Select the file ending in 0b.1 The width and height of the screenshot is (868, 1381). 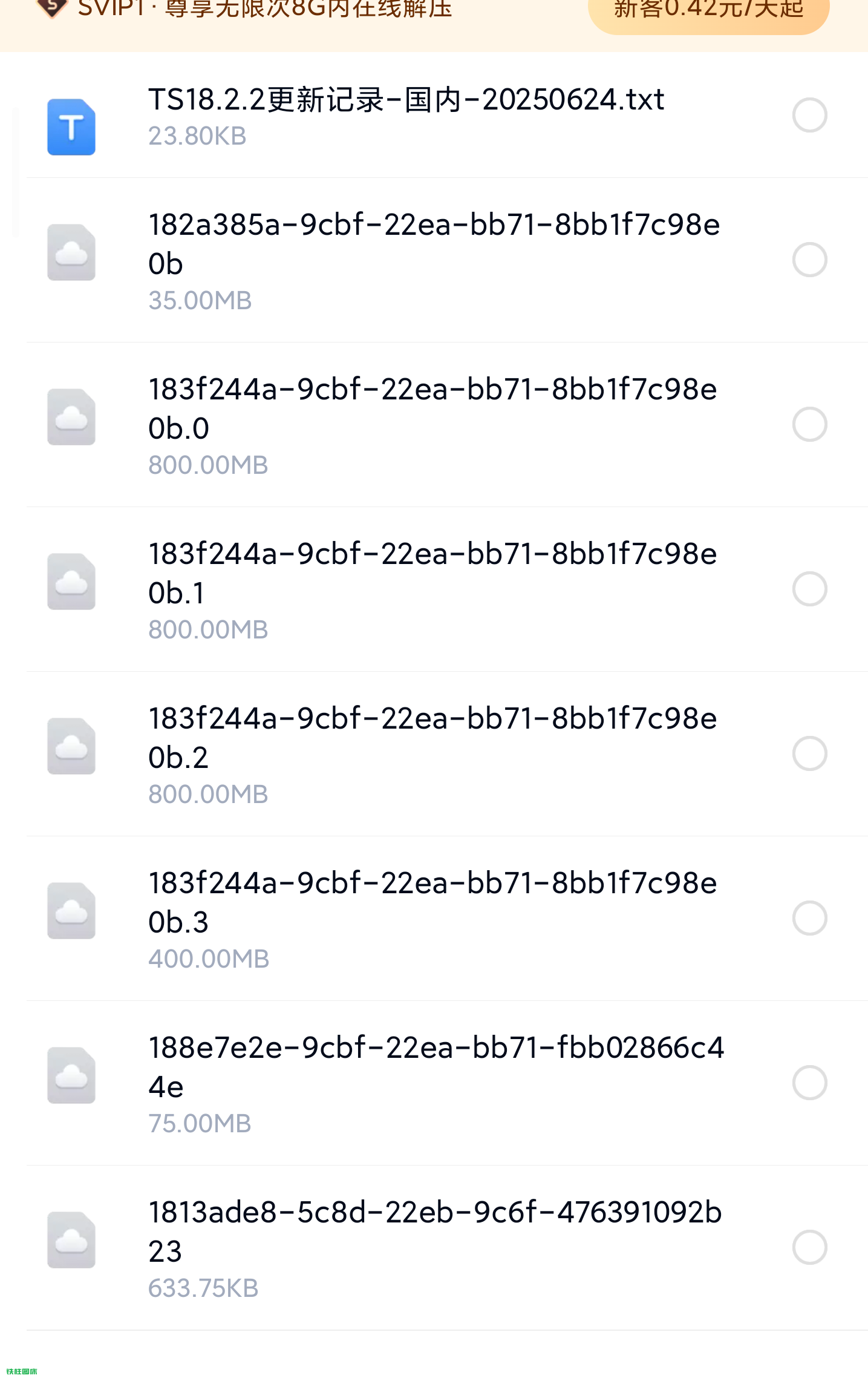click(x=809, y=589)
